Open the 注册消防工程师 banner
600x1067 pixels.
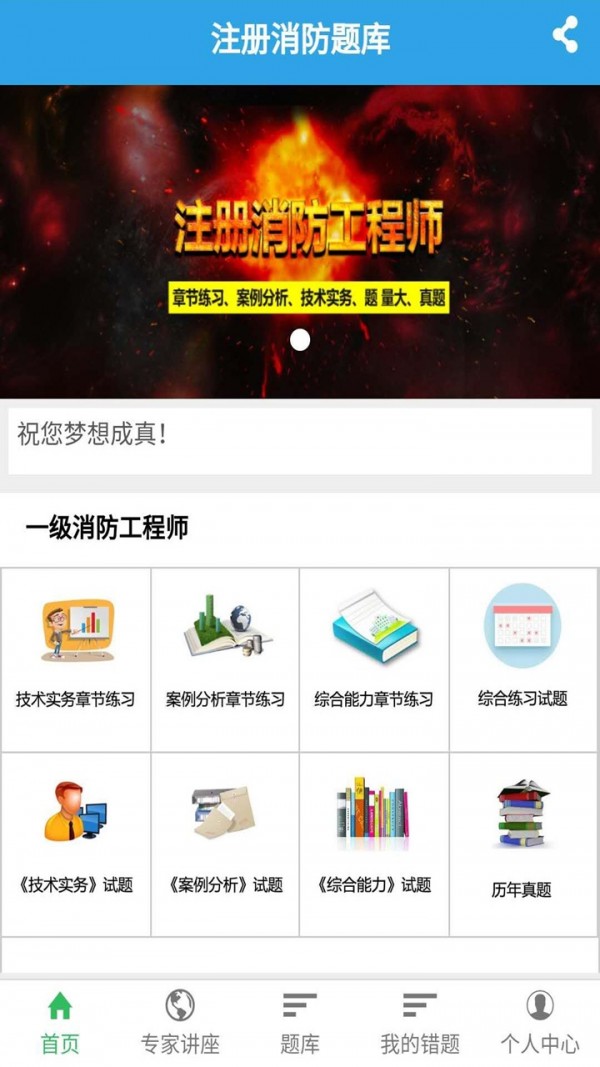tap(300, 242)
